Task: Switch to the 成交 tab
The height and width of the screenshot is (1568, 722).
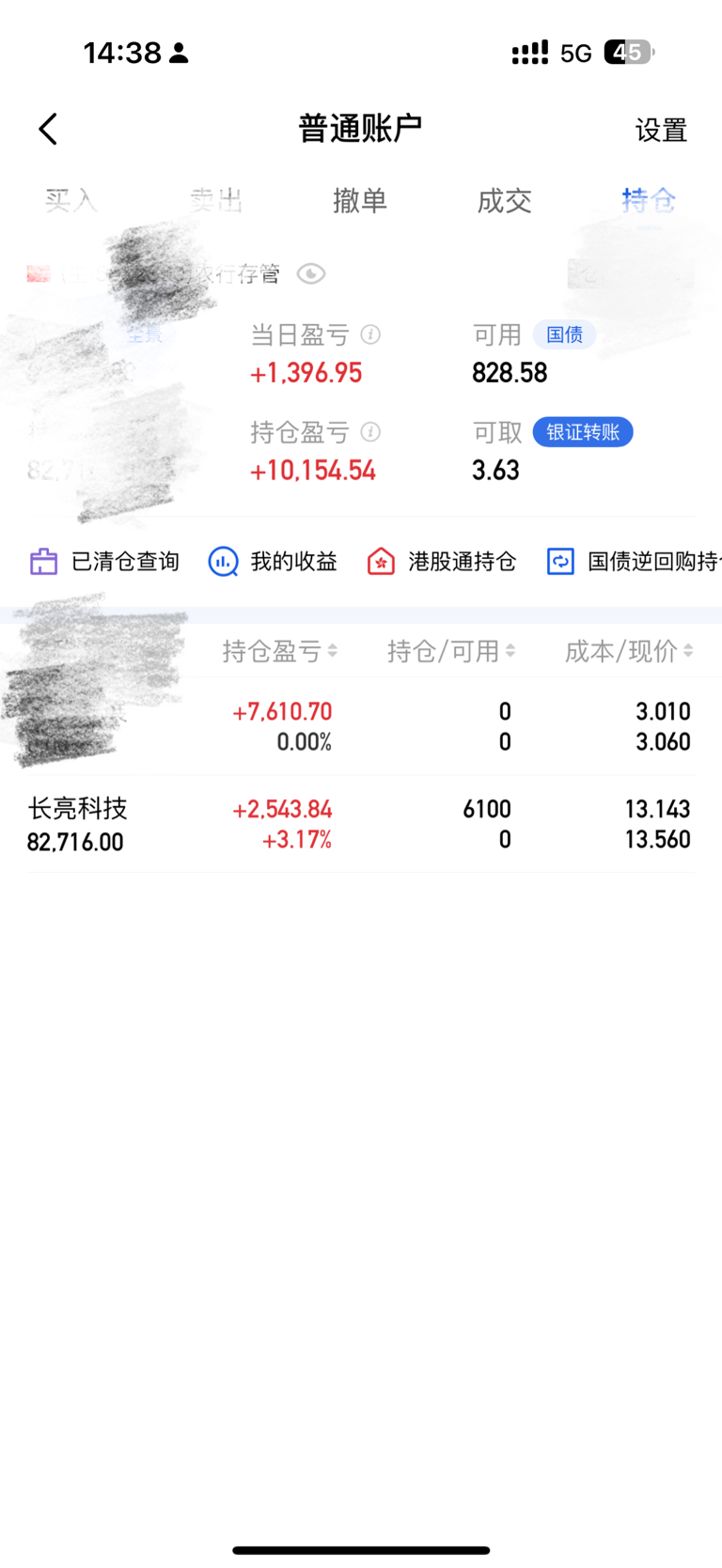Action: click(x=504, y=200)
